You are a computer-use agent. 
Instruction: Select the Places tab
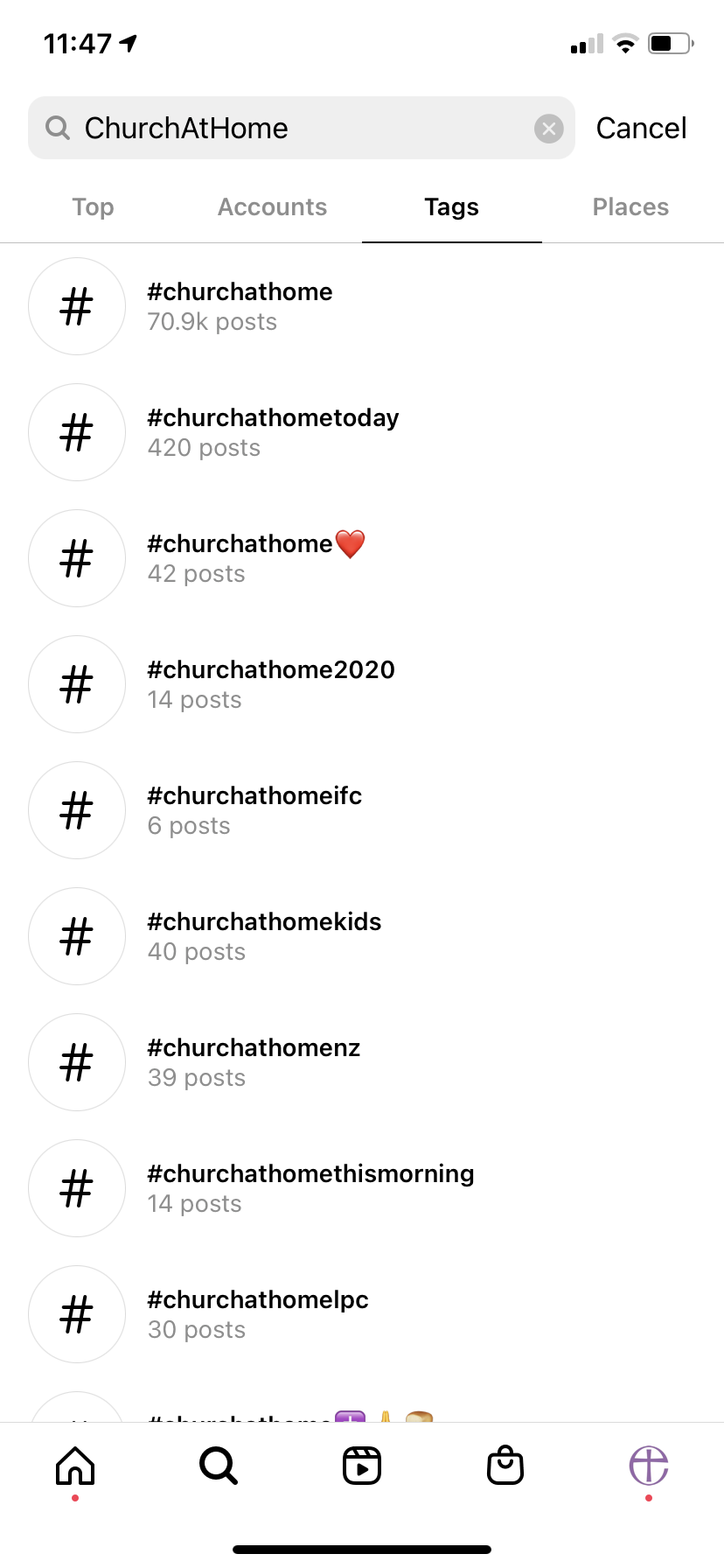pos(630,207)
